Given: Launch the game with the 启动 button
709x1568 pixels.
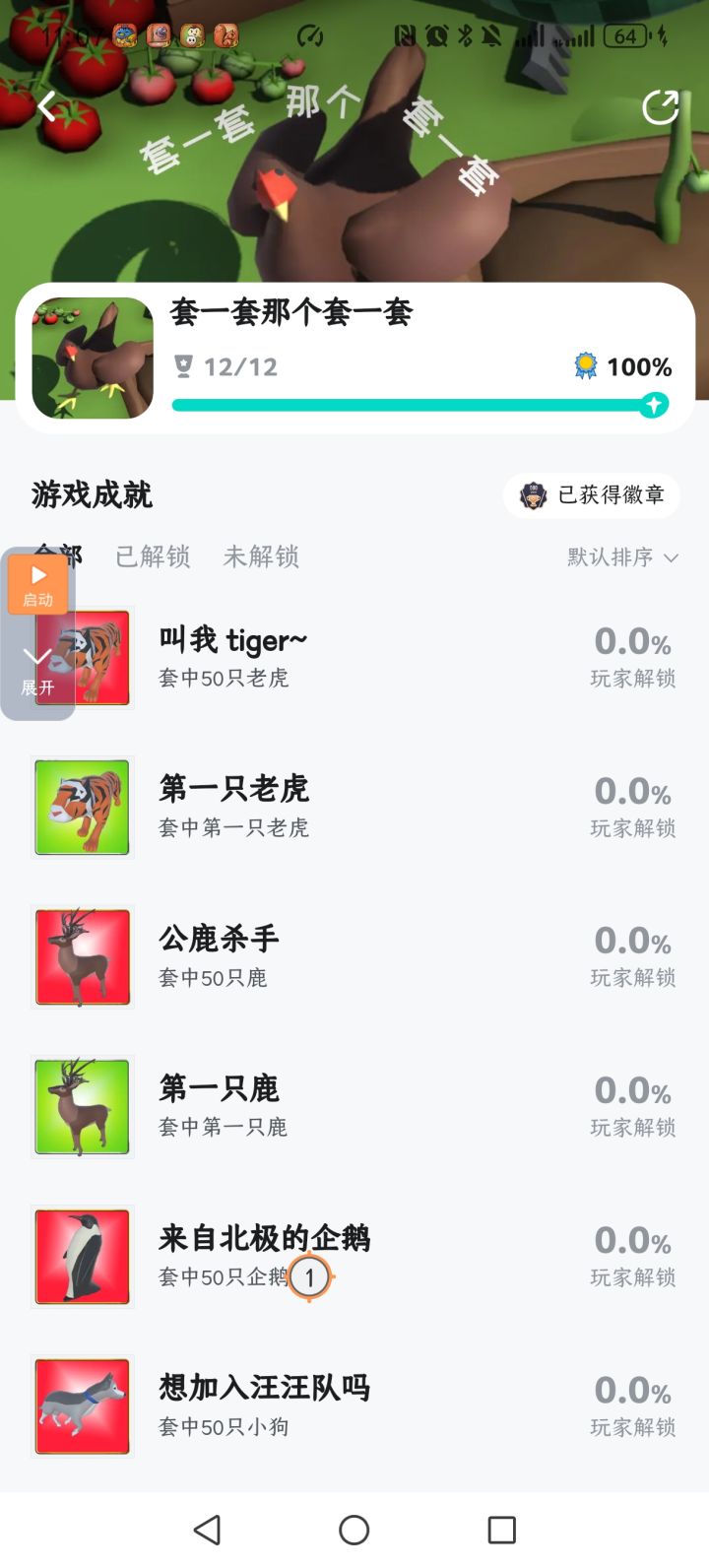Looking at the screenshot, I should [x=38, y=584].
